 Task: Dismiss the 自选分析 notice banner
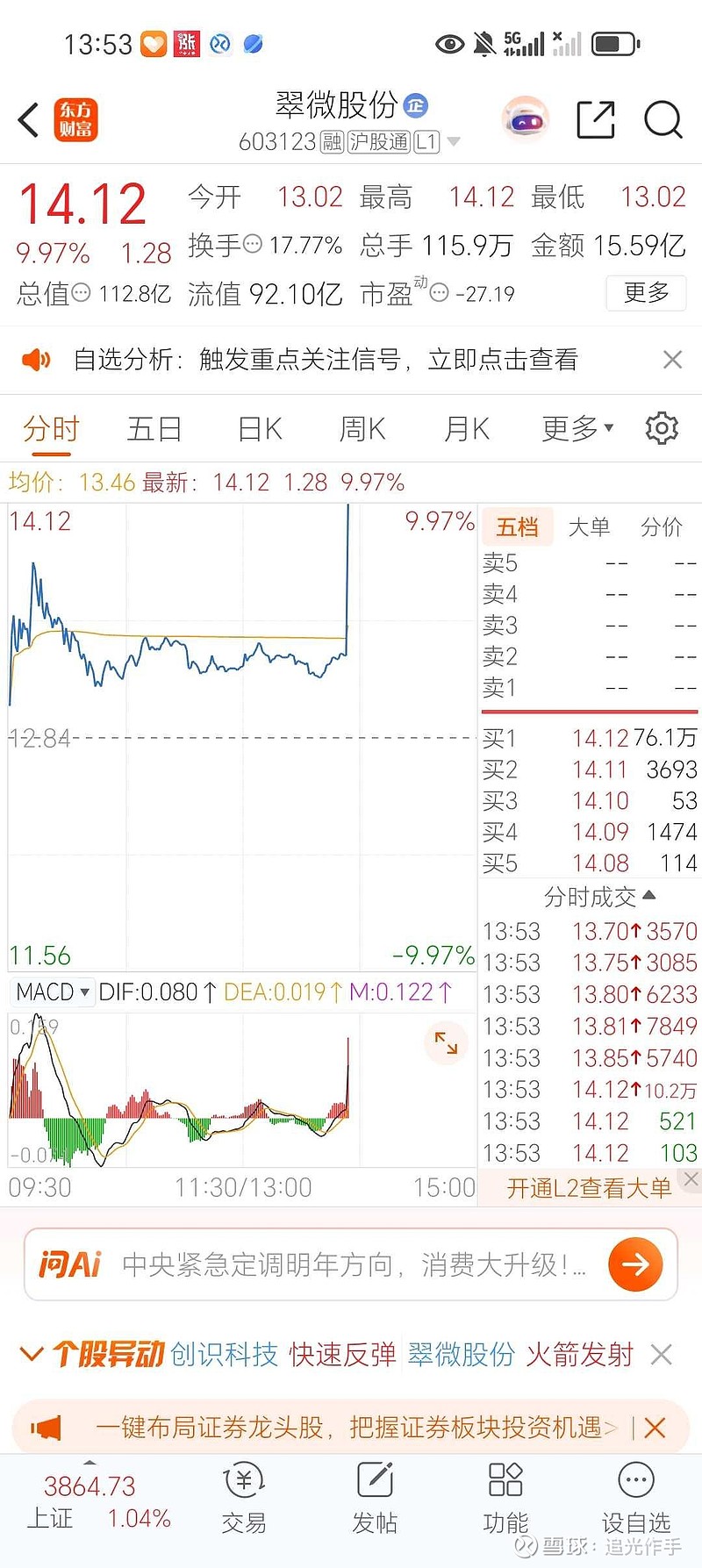[672, 360]
